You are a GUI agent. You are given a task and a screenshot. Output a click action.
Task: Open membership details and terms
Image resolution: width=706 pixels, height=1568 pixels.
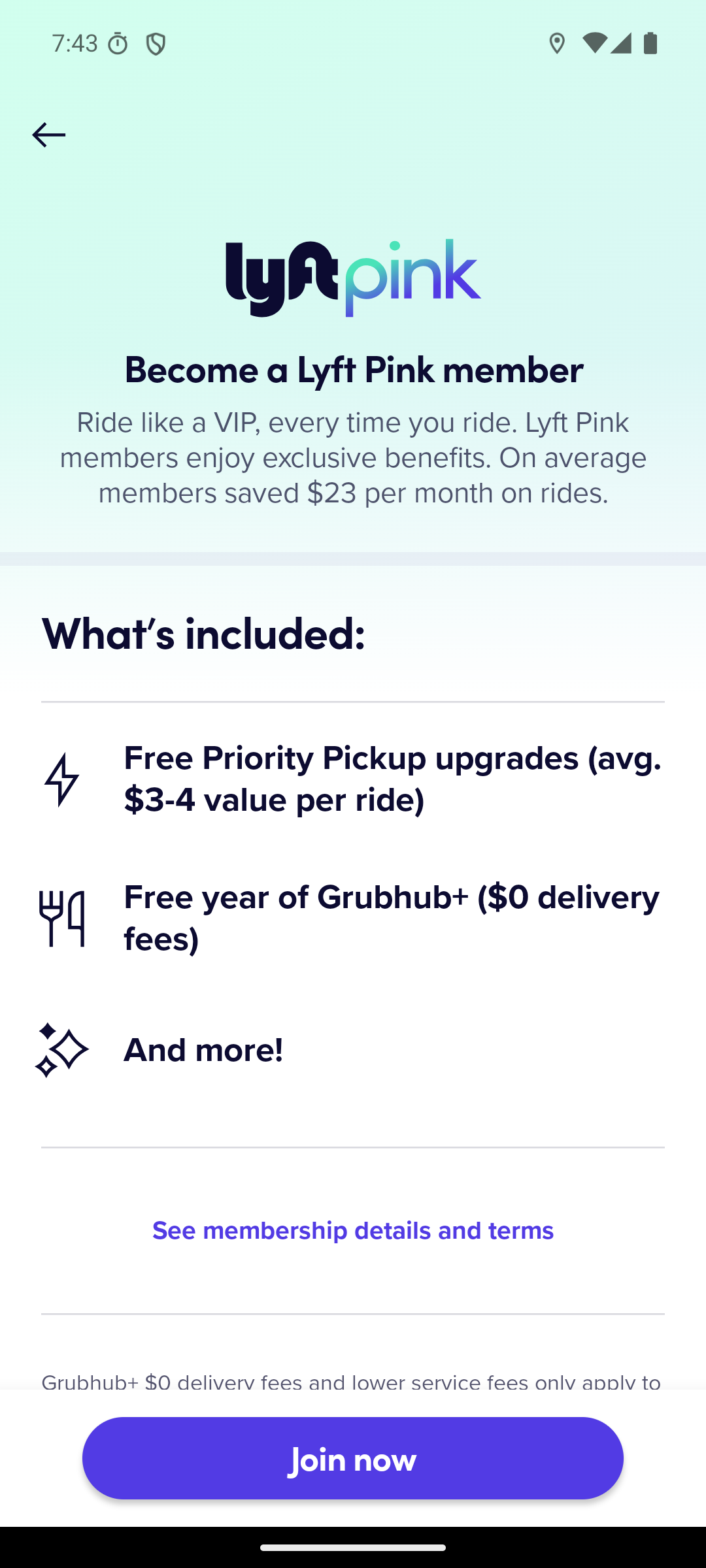click(353, 1231)
